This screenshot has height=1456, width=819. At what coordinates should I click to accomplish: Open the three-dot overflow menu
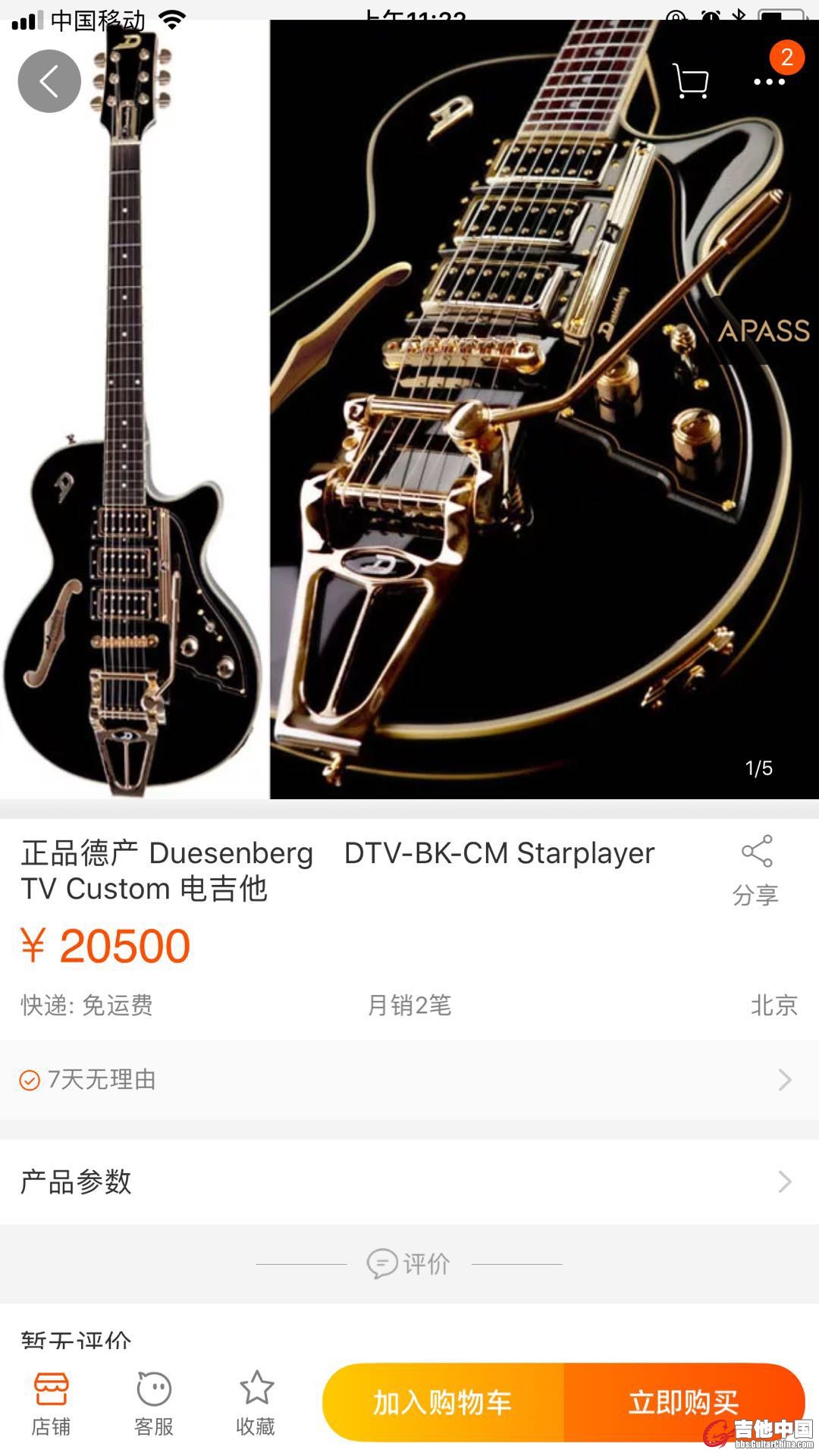(769, 81)
